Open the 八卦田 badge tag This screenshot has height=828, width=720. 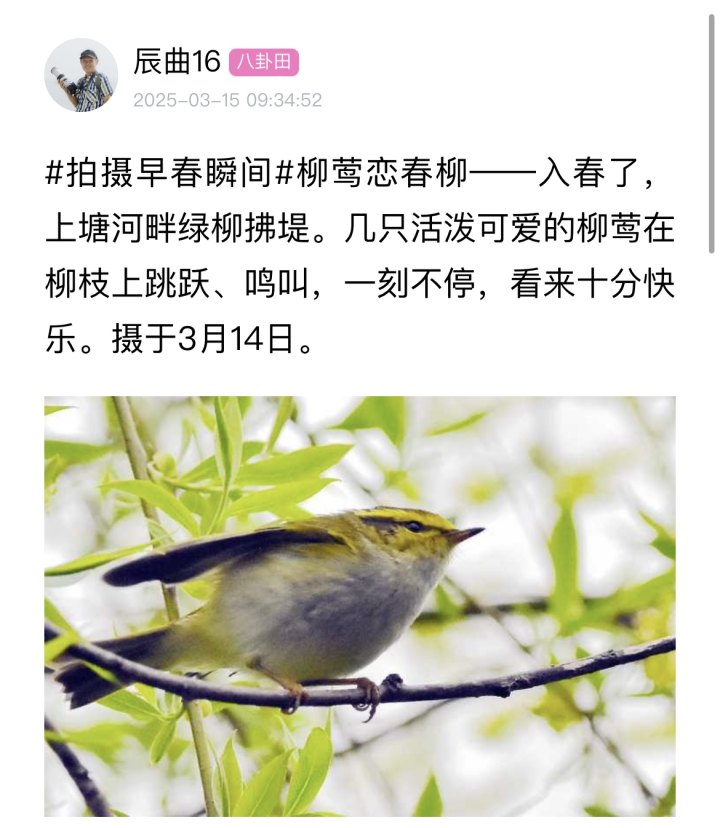pos(264,63)
